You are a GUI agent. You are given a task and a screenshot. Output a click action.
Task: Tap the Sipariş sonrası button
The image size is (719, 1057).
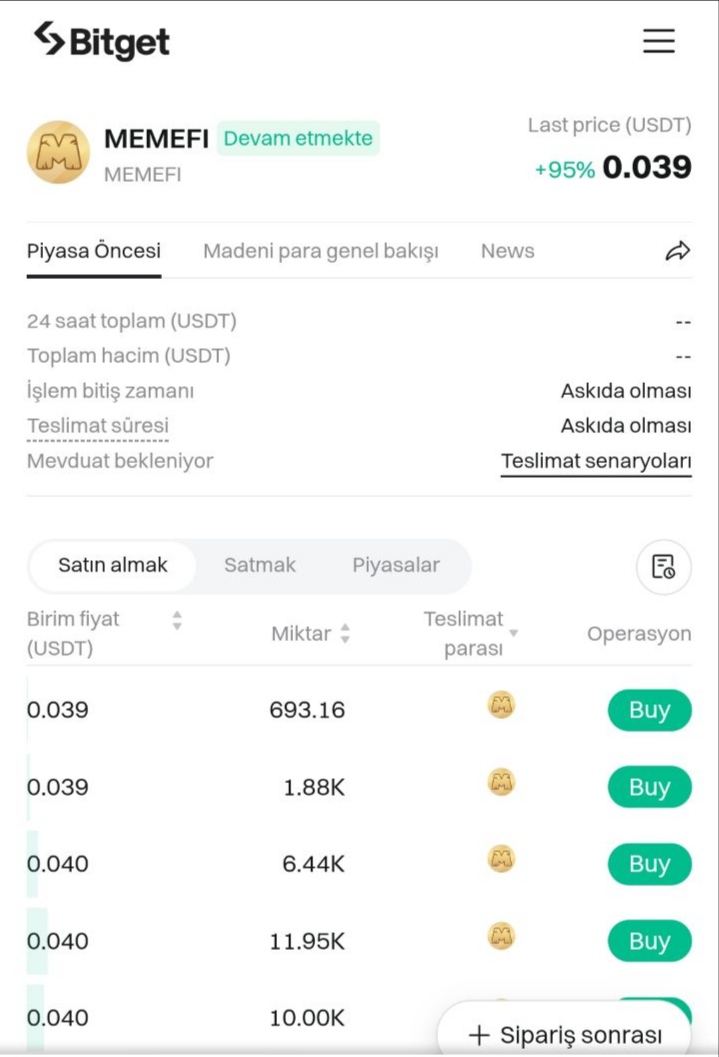pos(565,1034)
